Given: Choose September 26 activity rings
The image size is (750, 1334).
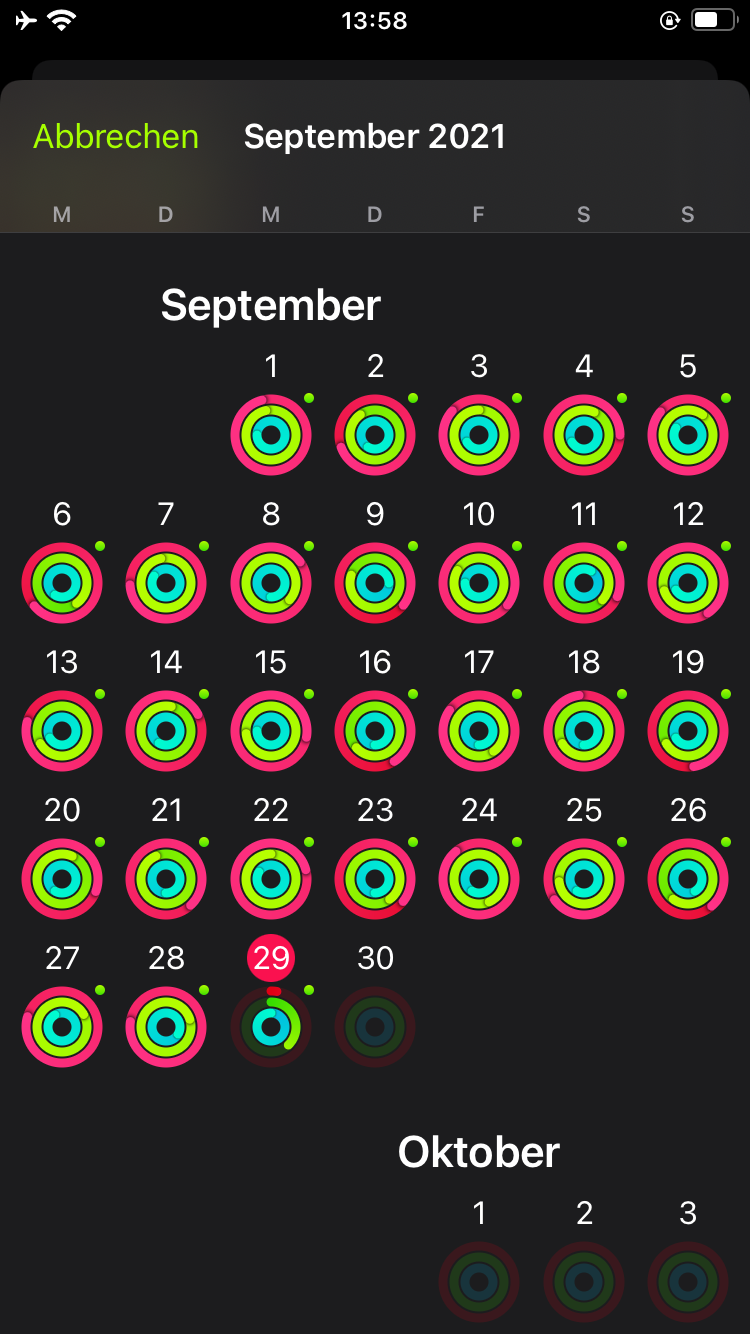Looking at the screenshot, I should (688, 879).
